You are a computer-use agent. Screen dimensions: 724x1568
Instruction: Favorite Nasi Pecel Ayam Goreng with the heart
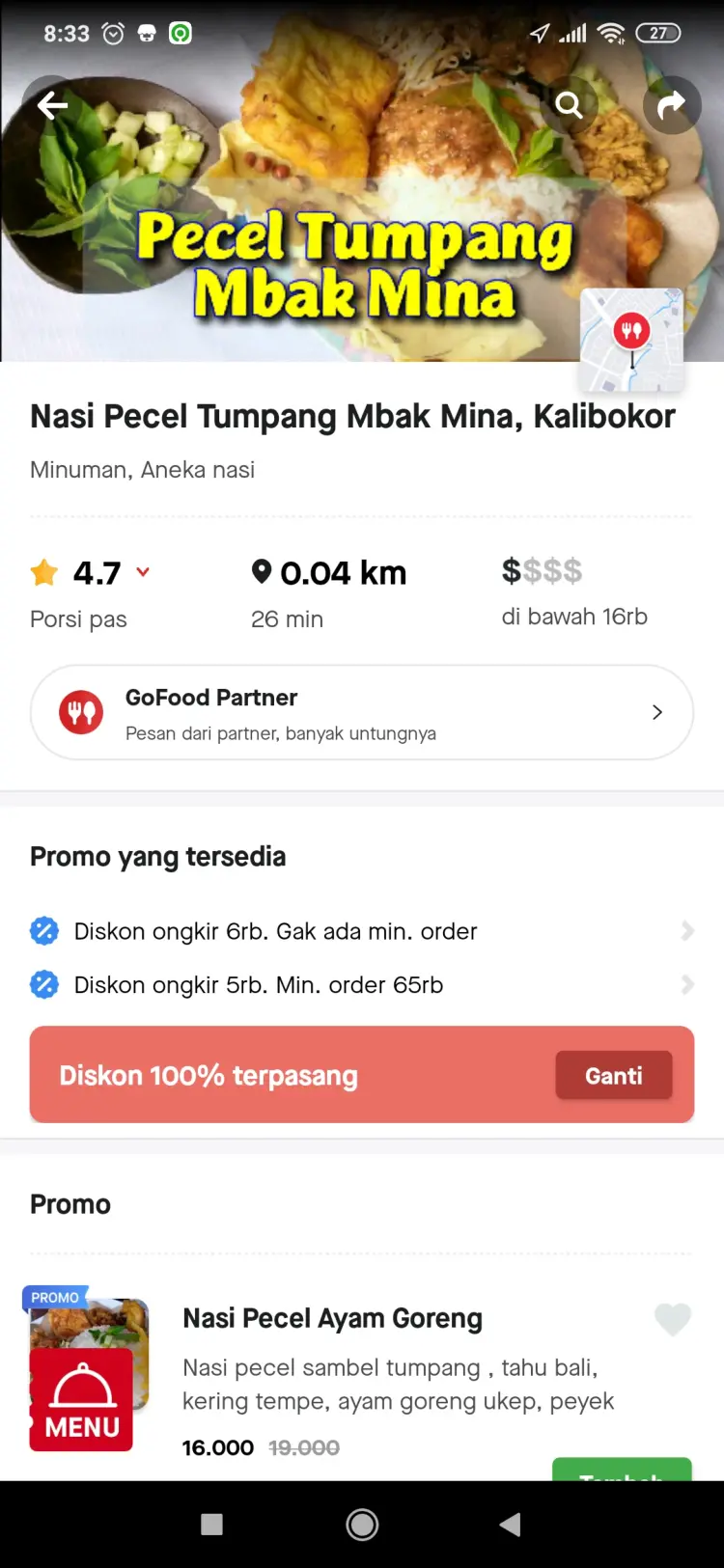click(673, 1320)
